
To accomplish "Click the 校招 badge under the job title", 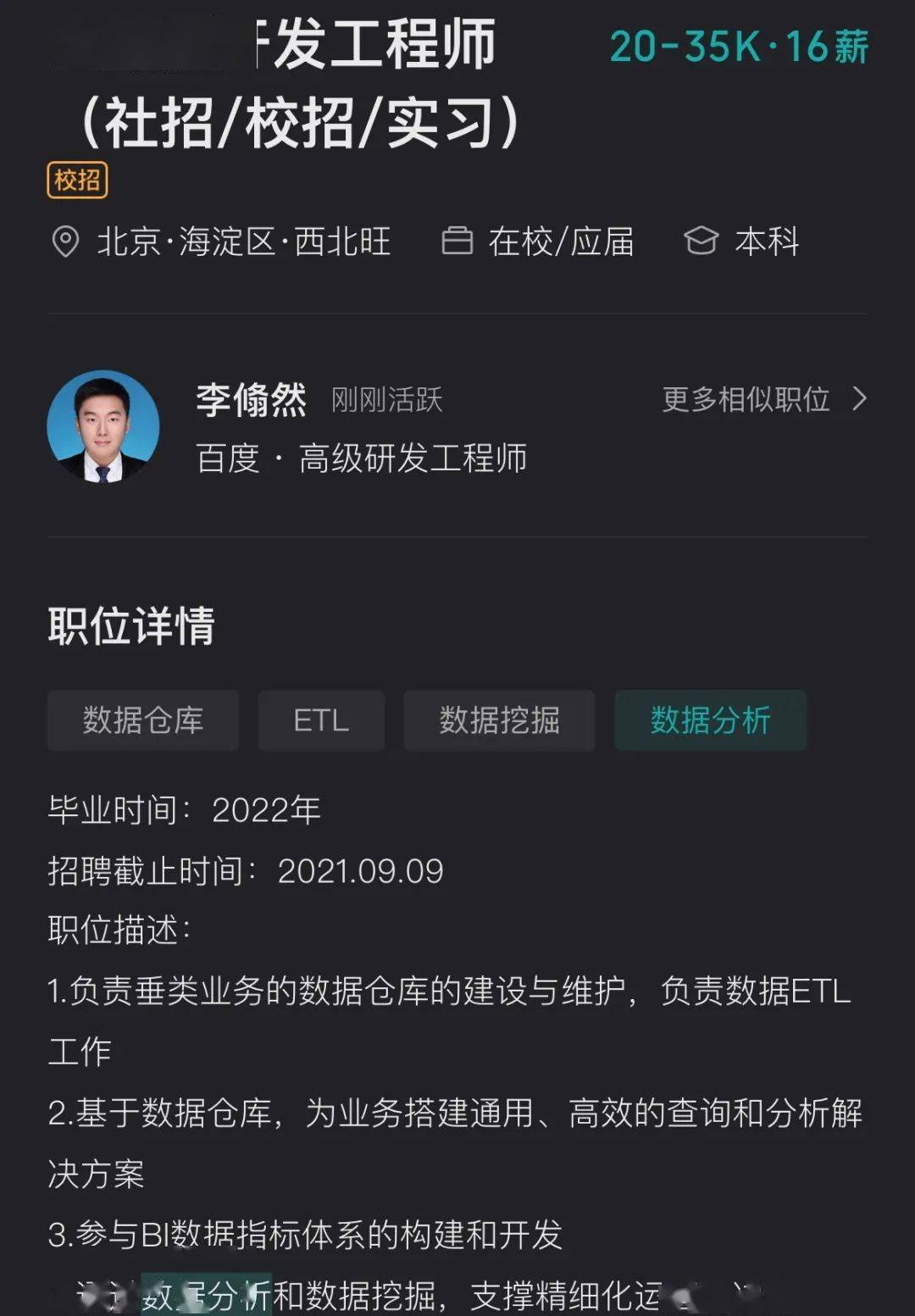I will [x=75, y=180].
